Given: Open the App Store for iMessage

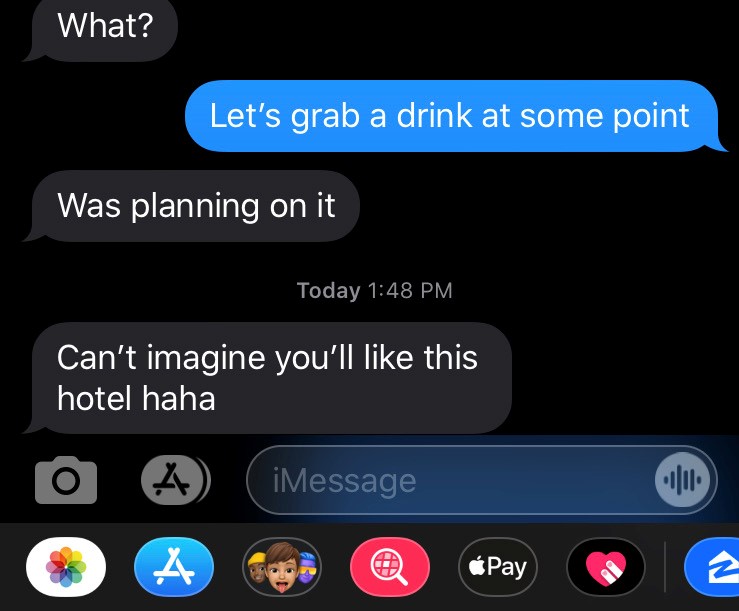Looking at the screenshot, I should tap(174, 567).
